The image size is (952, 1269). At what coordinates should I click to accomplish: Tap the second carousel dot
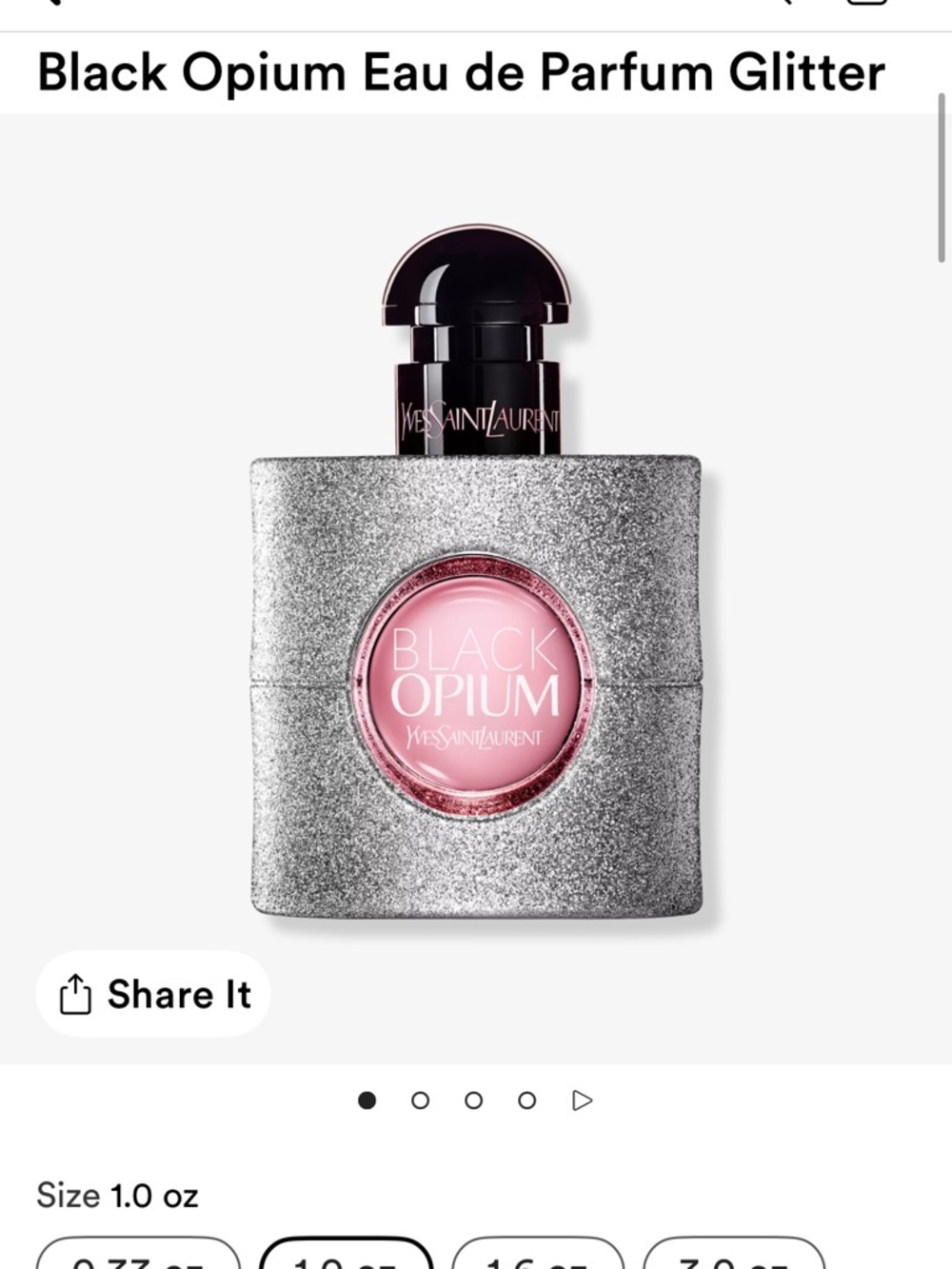(423, 1100)
